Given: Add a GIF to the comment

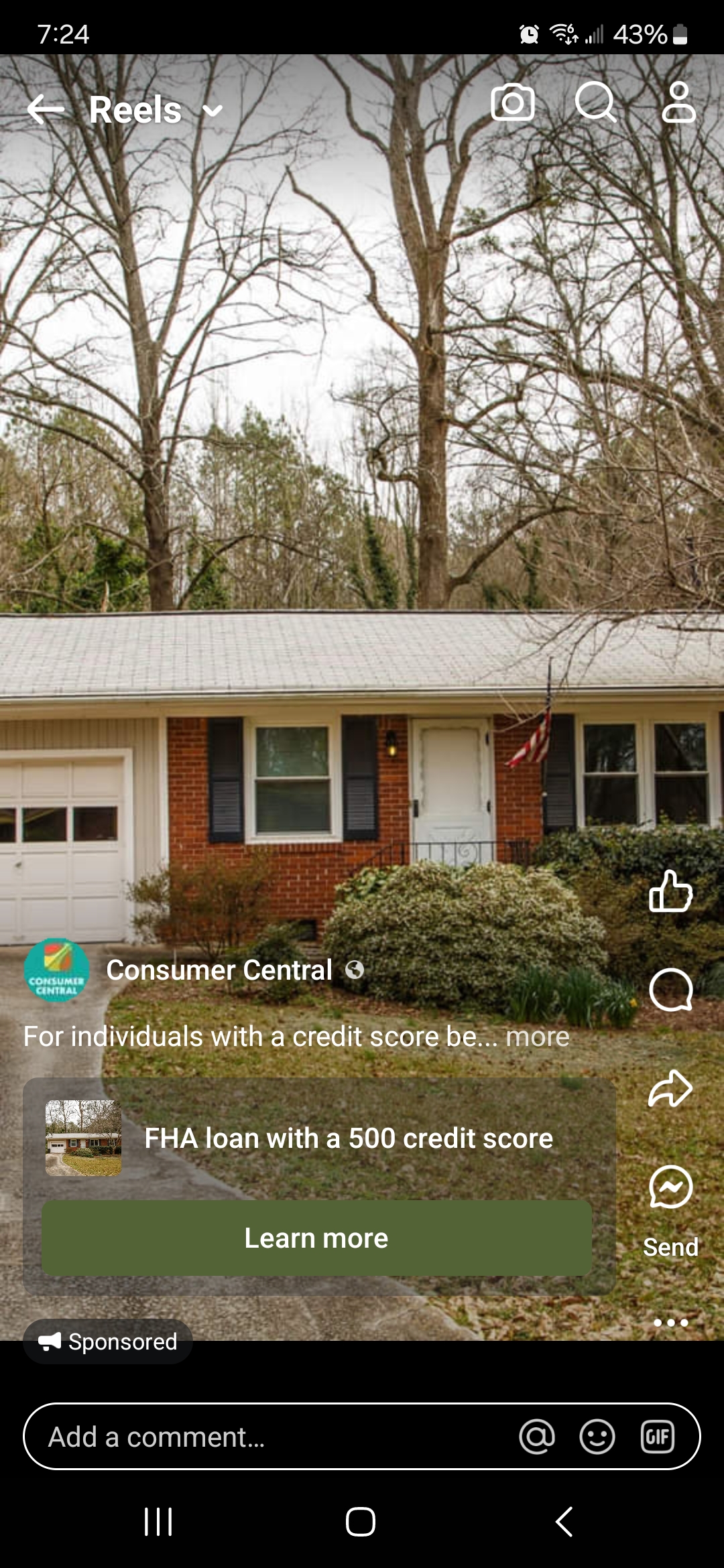Looking at the screenshot, I should pos(657,1437).
